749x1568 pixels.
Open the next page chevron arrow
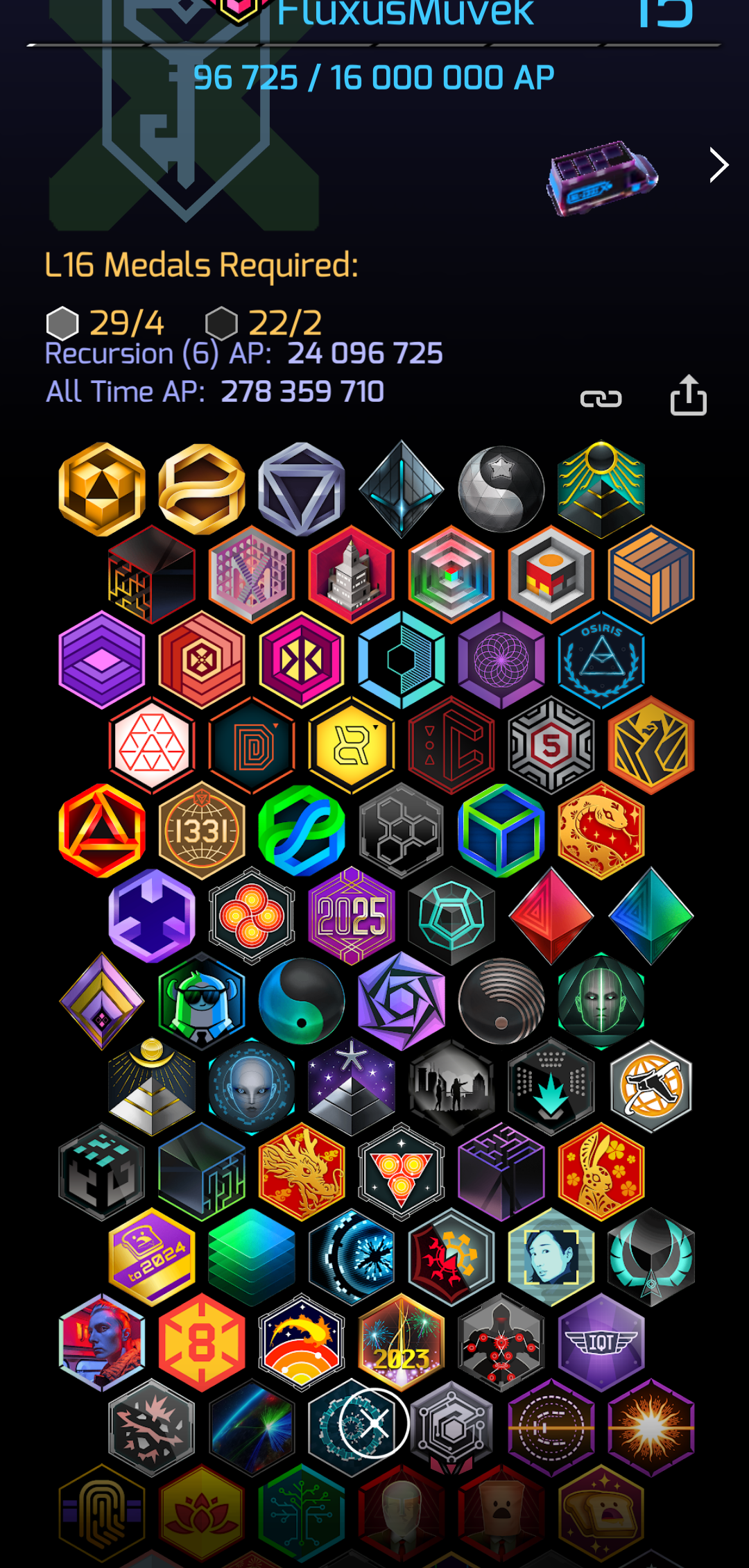point(719,165)
